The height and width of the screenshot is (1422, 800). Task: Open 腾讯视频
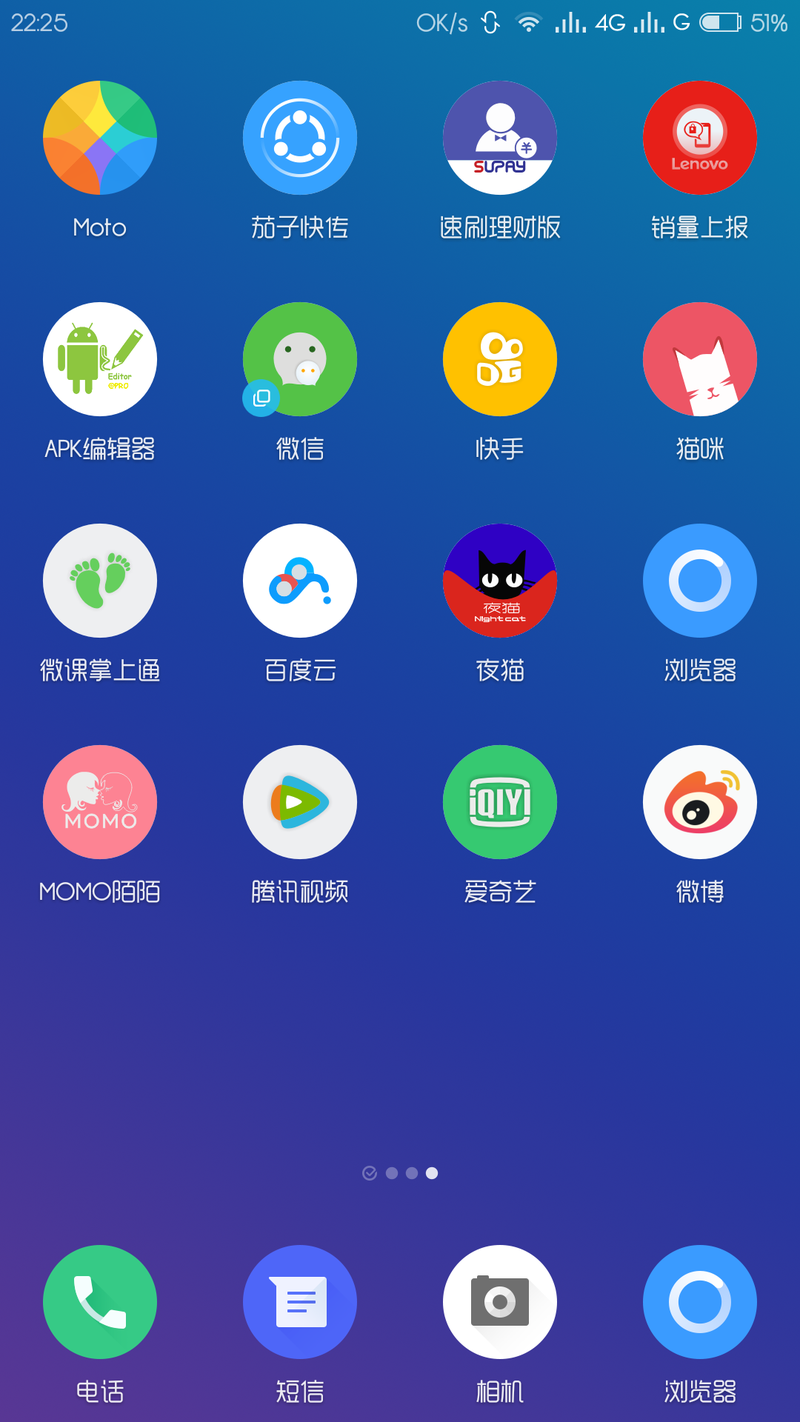[300, 801]
